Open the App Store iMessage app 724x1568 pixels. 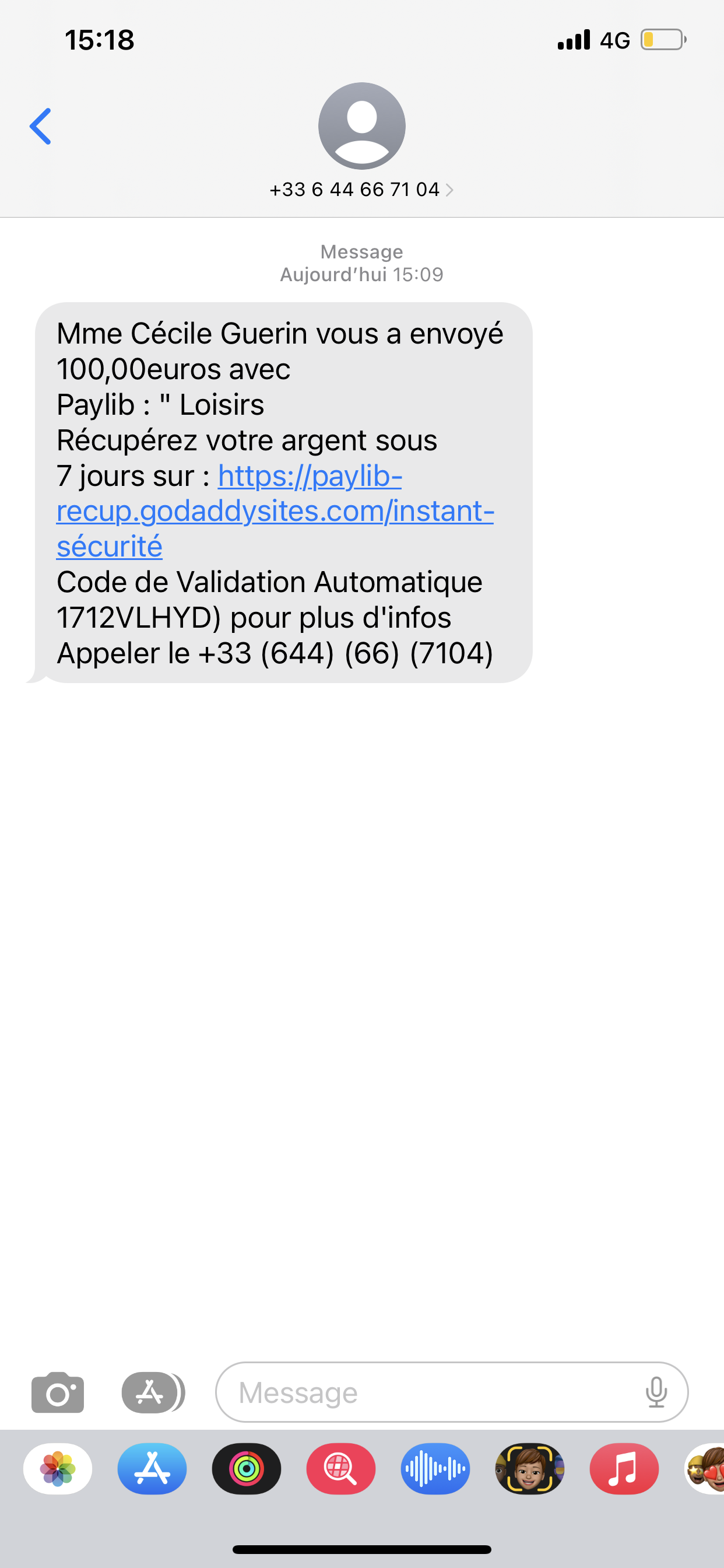(x=152, y=1469)
